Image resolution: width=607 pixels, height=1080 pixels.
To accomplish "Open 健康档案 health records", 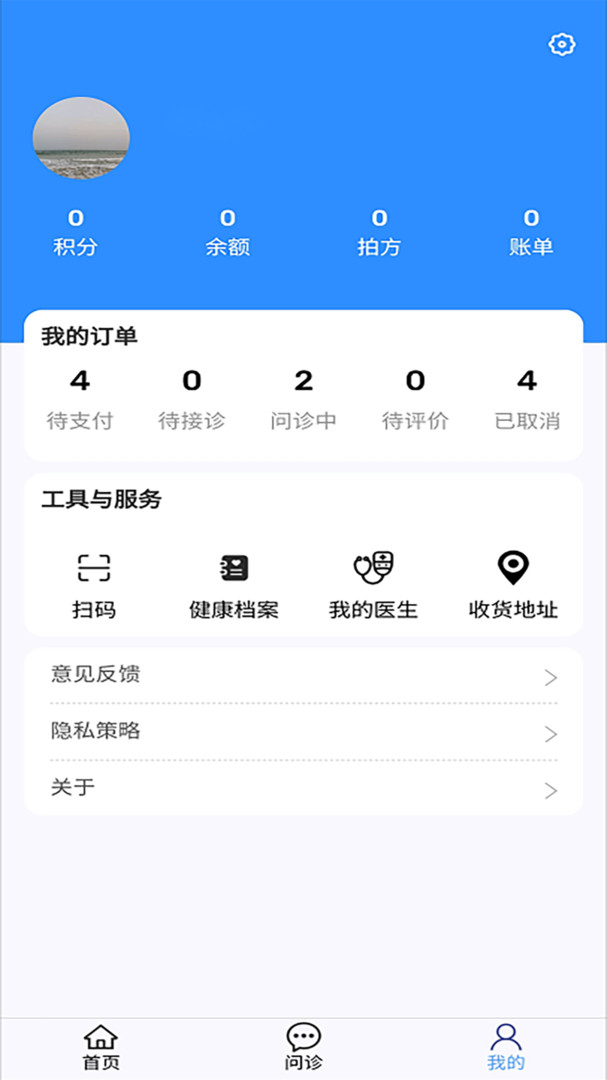I will point(234,585).
